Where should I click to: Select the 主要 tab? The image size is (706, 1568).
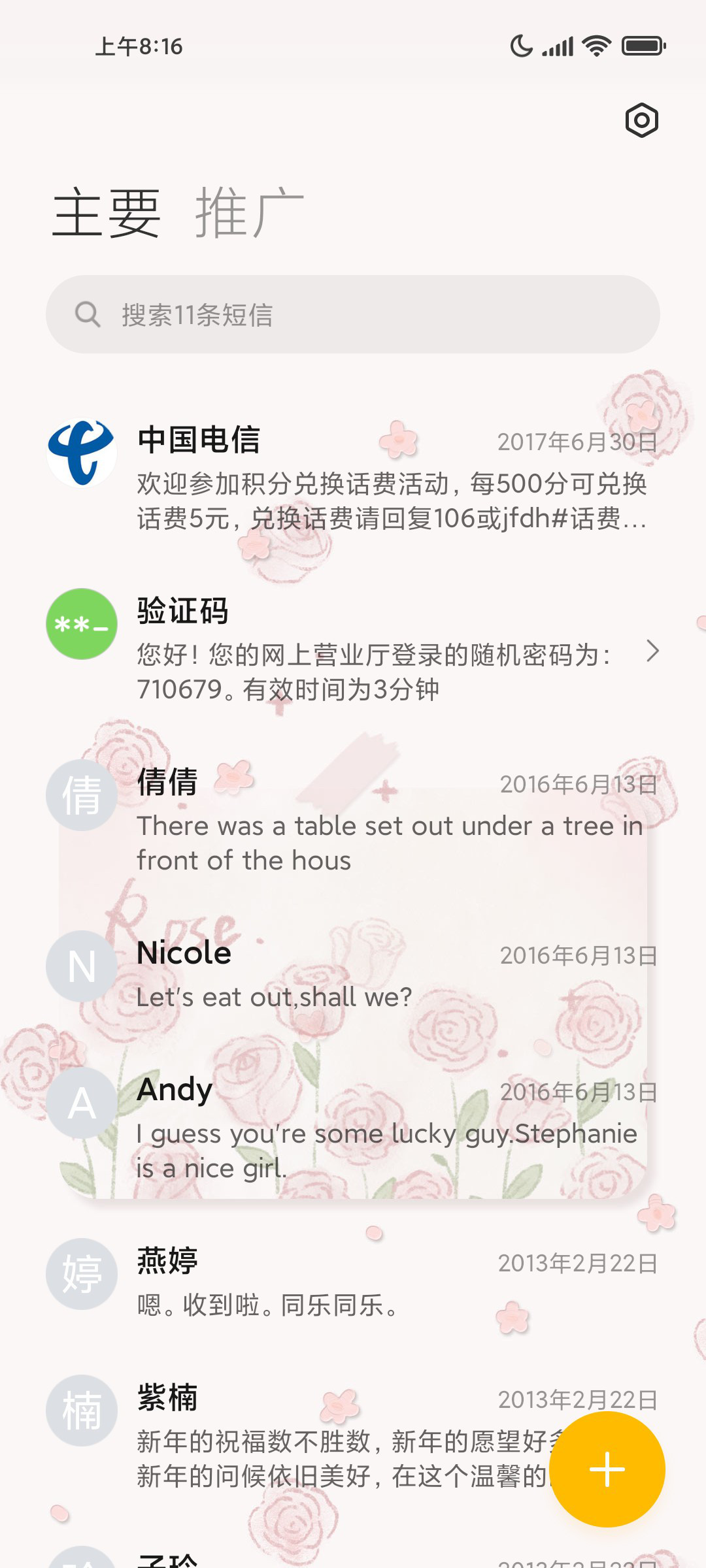tap(107, 212)
